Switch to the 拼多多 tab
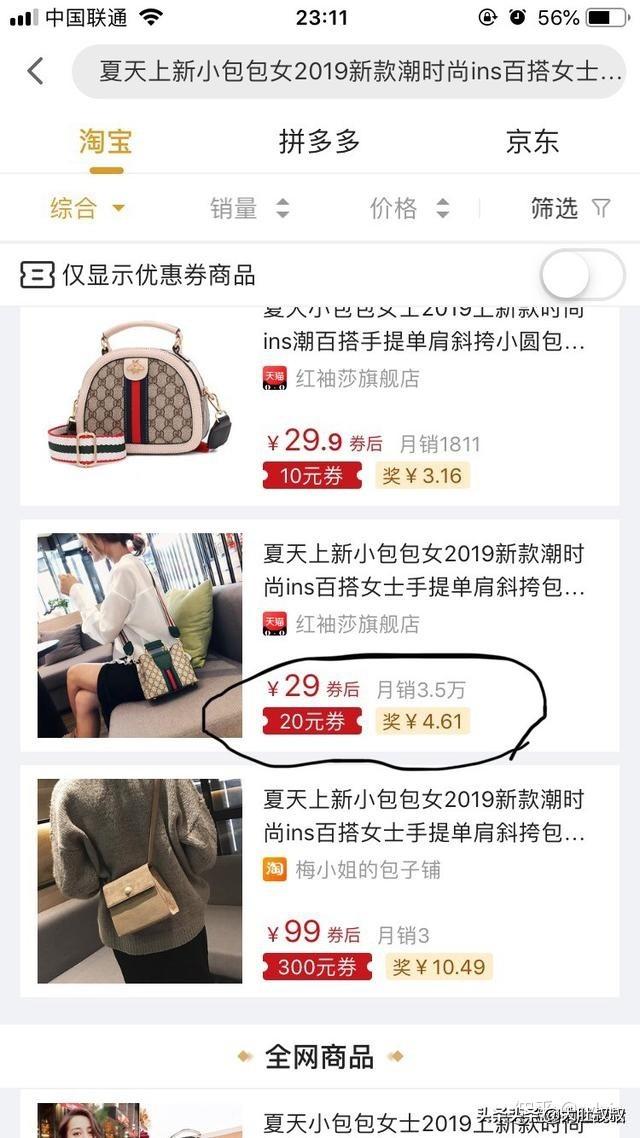The image size is (640, 1138). [x=319, y=142]
